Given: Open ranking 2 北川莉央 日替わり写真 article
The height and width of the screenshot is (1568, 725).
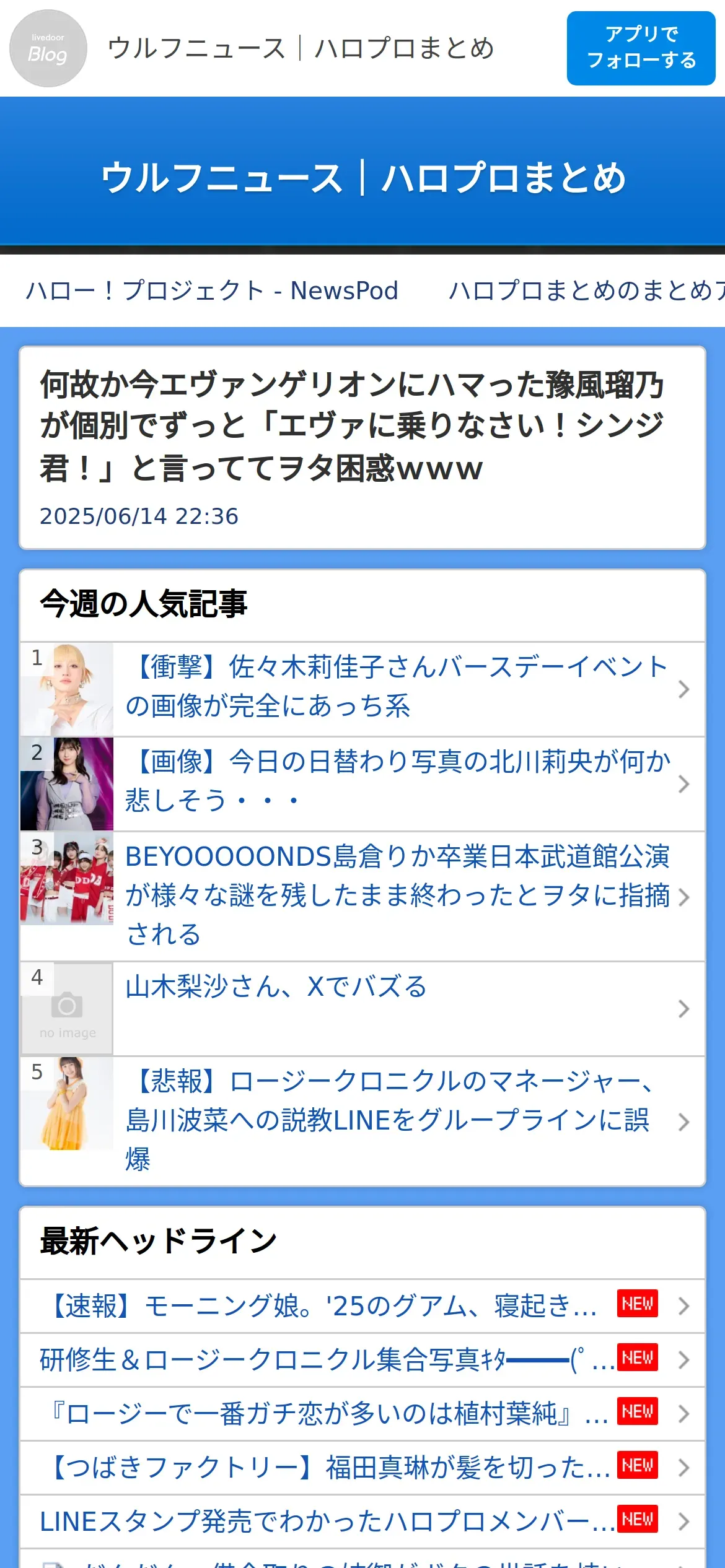Looking at the screenshot, I should coord(397,782).
